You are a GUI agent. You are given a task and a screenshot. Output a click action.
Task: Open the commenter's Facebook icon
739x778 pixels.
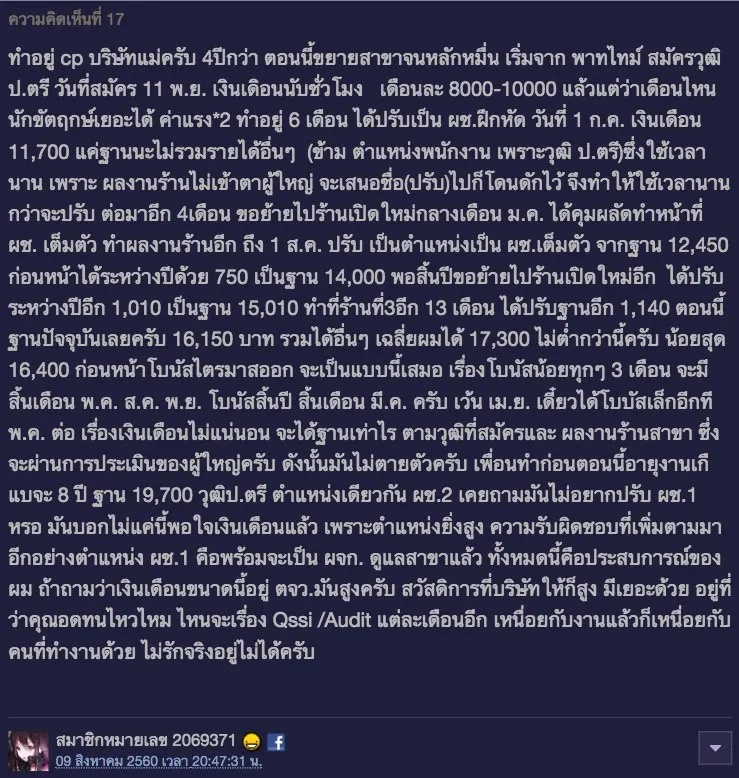point(275,741)
